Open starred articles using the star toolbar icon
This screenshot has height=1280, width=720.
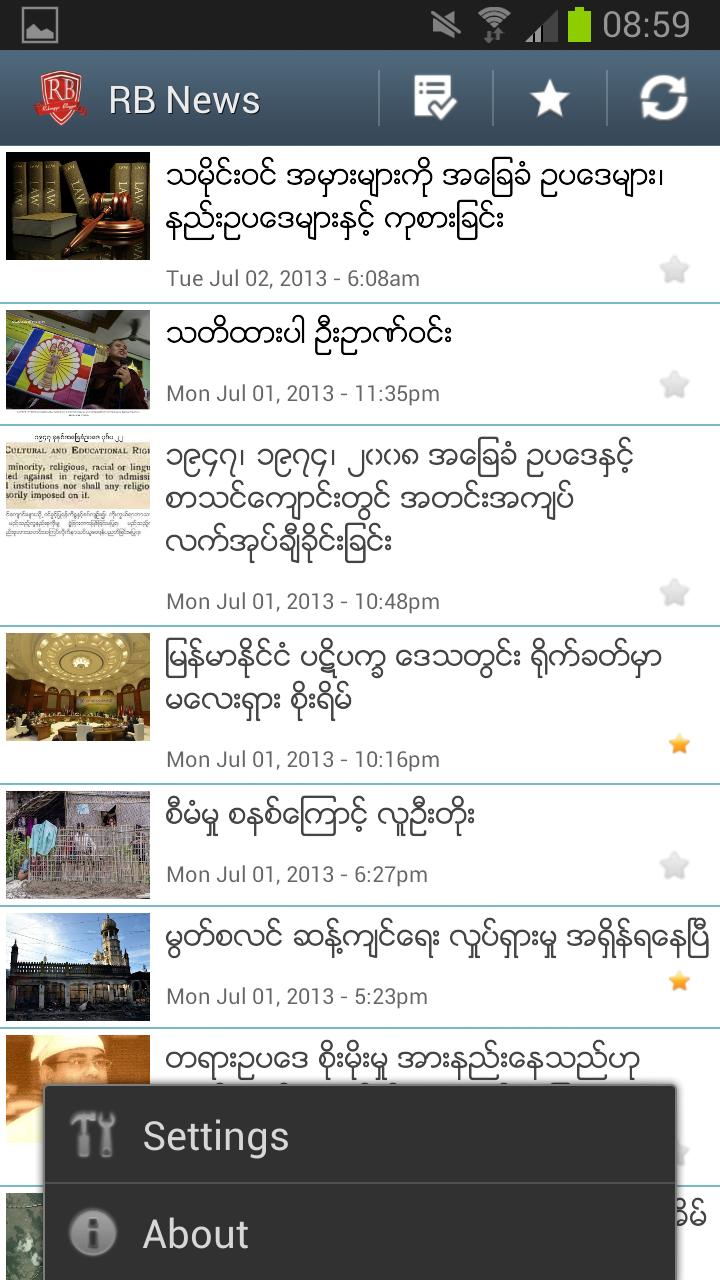[x=549, y=97]
